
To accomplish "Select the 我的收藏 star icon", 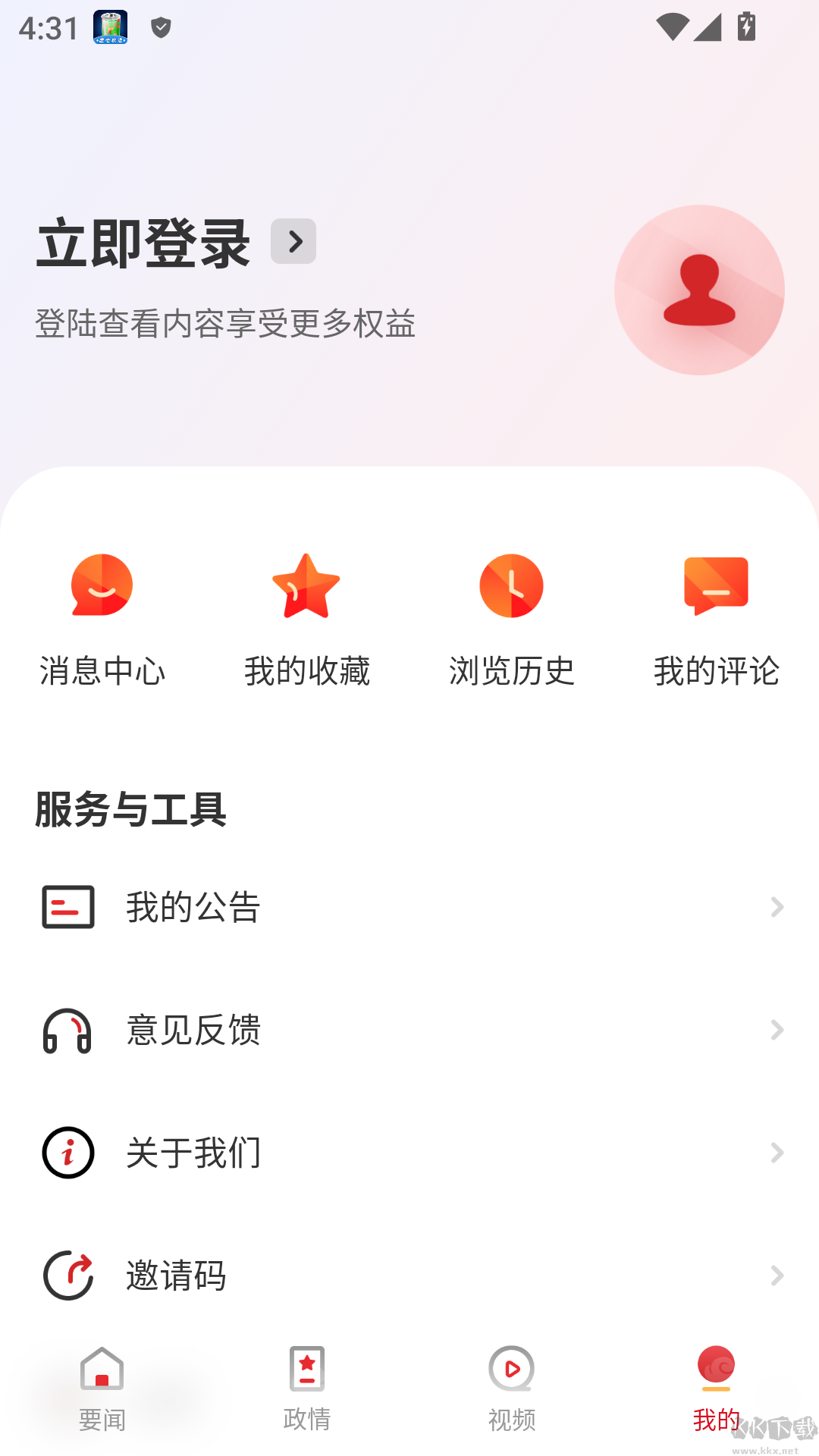I will [x=306, y=586].
